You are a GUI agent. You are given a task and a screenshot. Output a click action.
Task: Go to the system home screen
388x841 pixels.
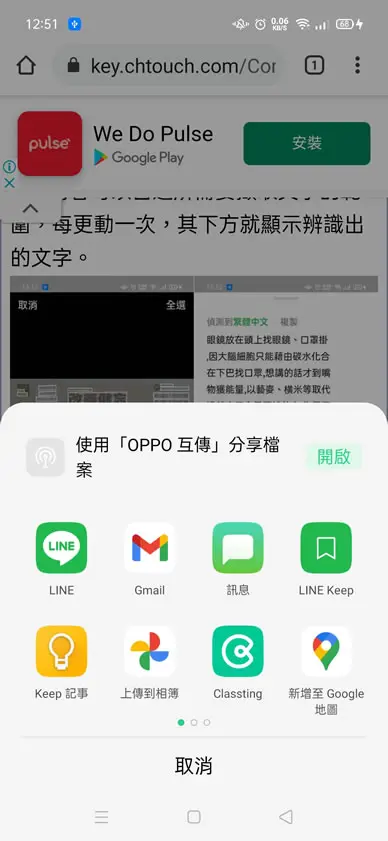pyautogui.click(x=194, y=817)
